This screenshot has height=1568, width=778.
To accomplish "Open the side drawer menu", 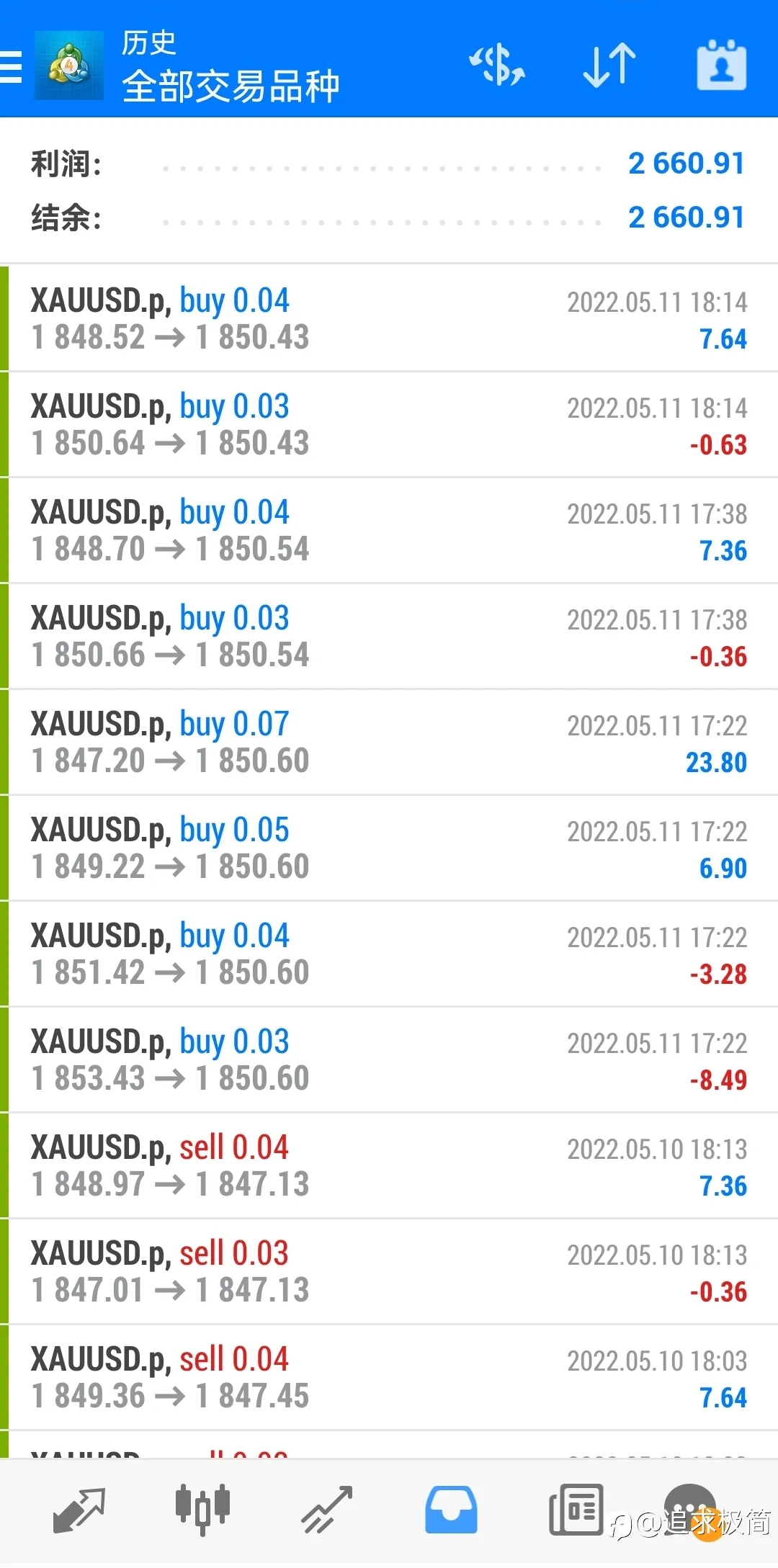I will (11, 67).
